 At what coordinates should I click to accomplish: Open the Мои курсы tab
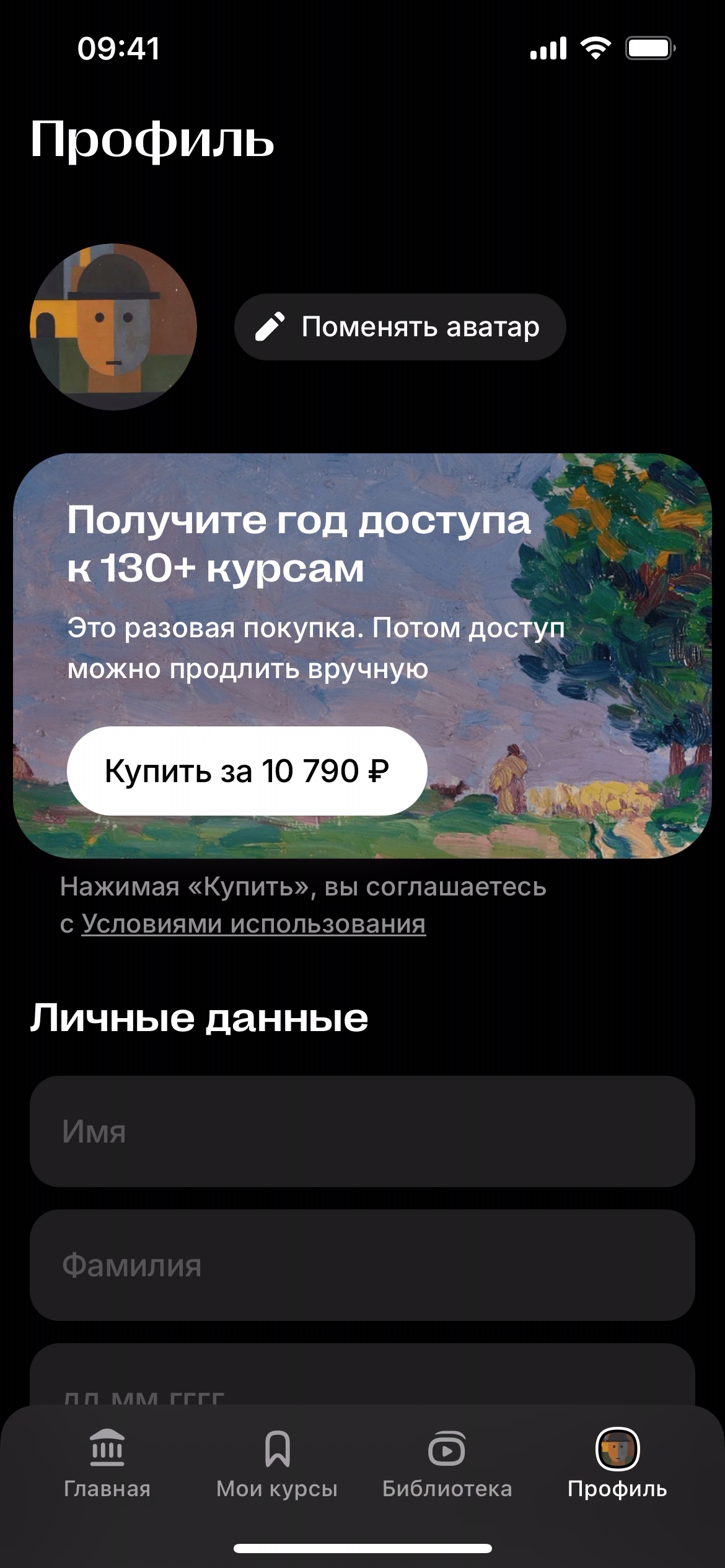coord(277,1464)
